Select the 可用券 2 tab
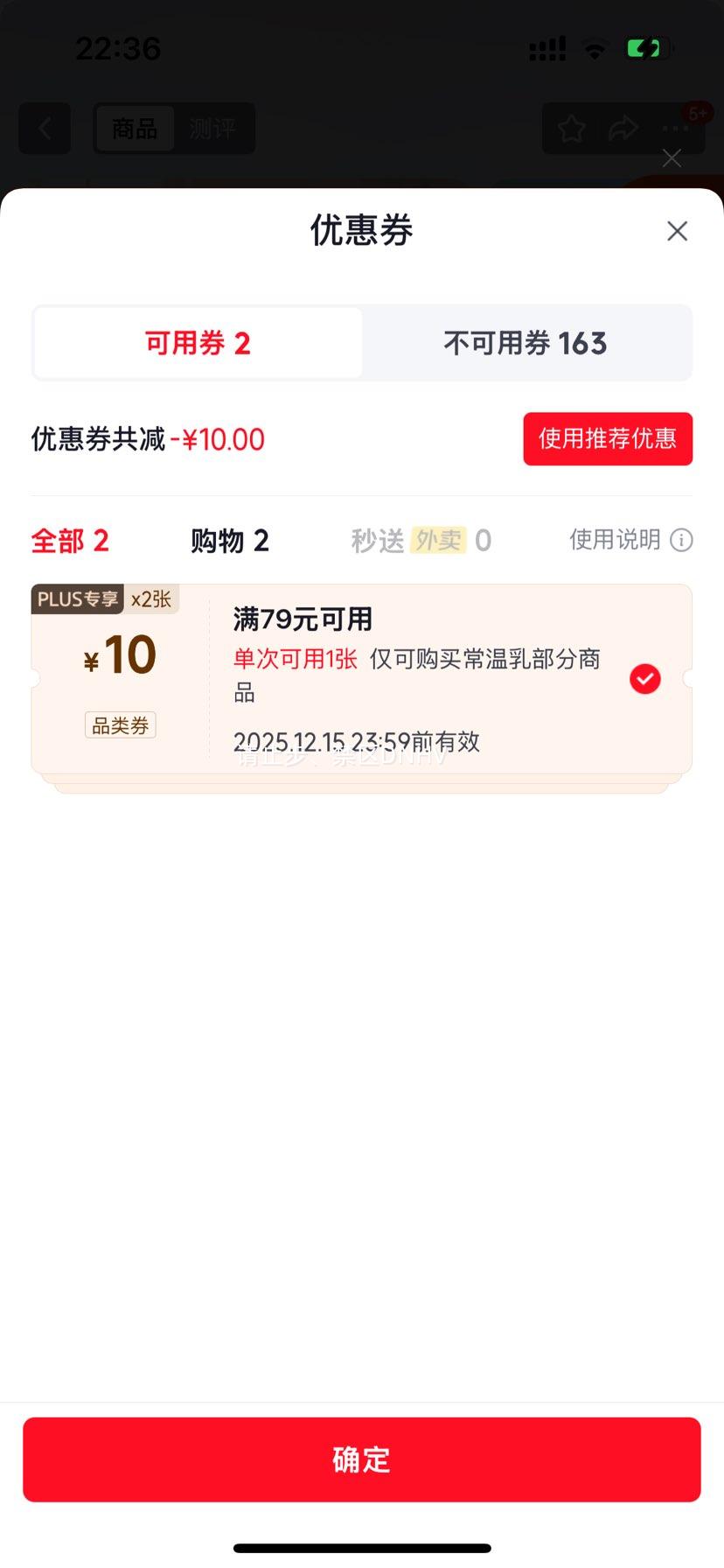The width and height of the screenshot is (724, 1568). click(198, 343)
